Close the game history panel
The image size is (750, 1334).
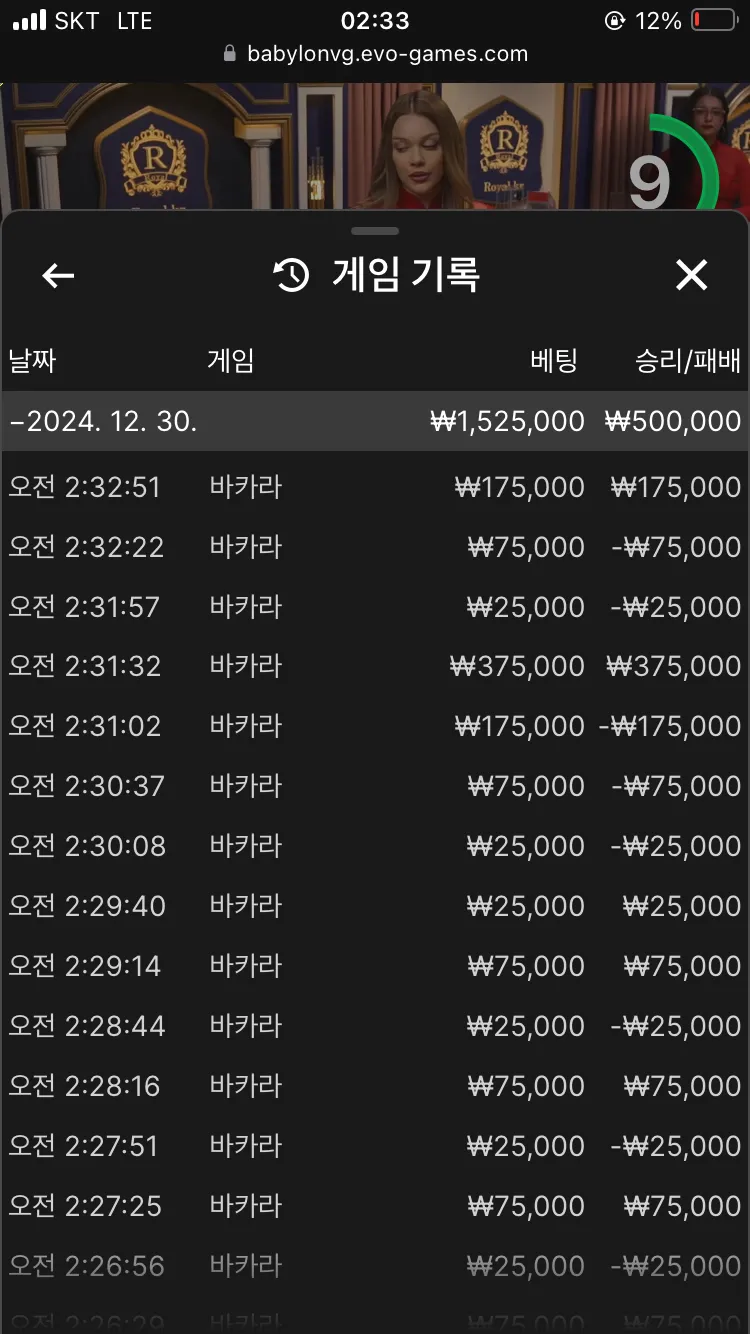[691, 275]
